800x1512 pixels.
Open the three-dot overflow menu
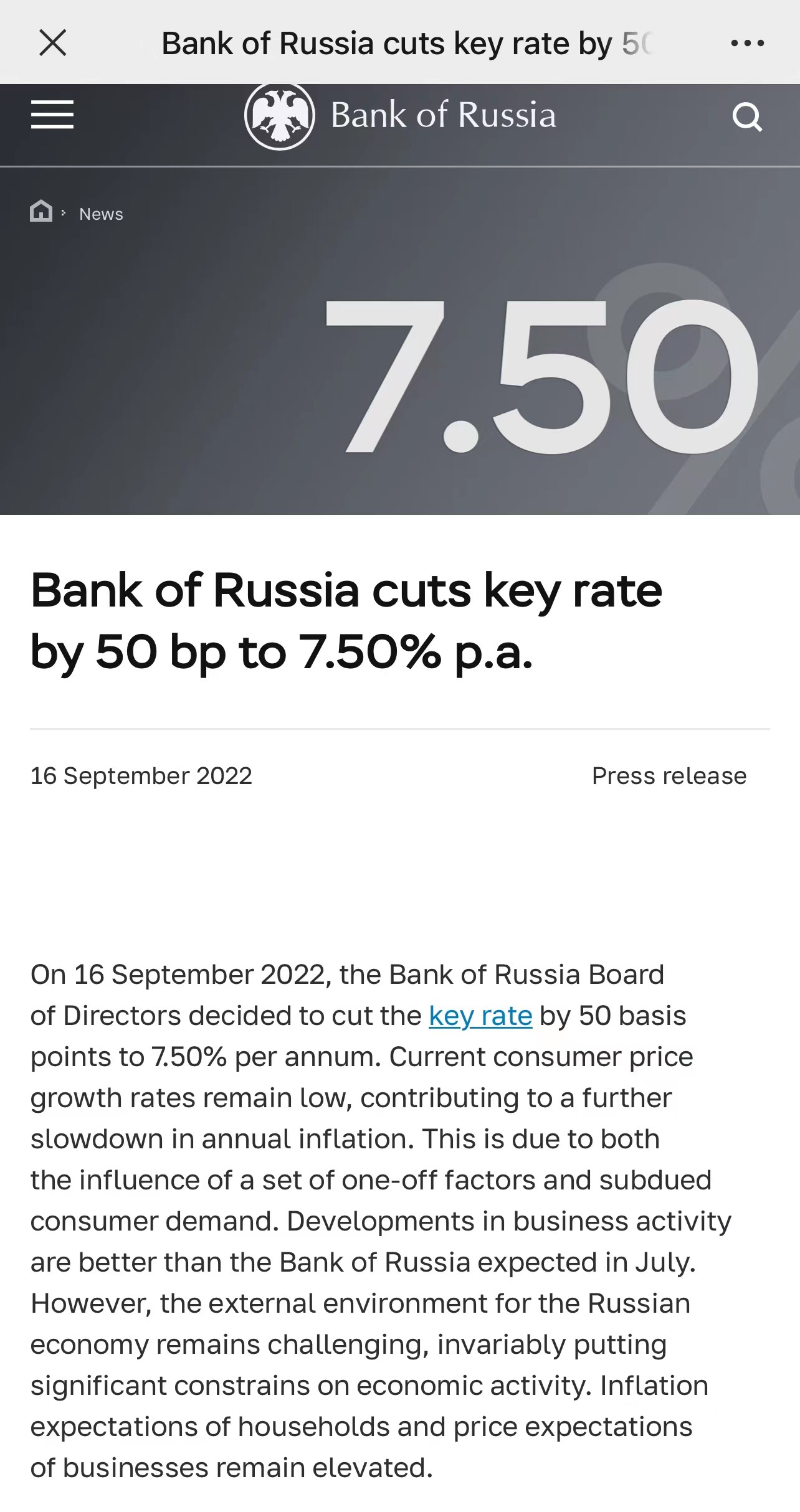(747, 43)
